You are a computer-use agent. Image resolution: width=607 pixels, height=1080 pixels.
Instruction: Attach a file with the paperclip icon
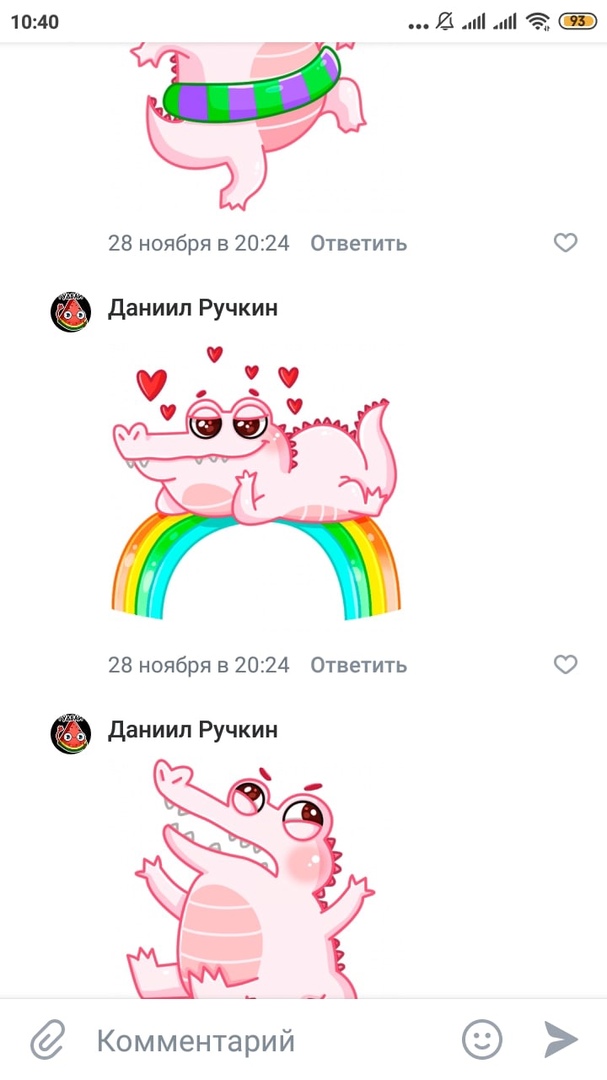click(x=47, y=1040)
